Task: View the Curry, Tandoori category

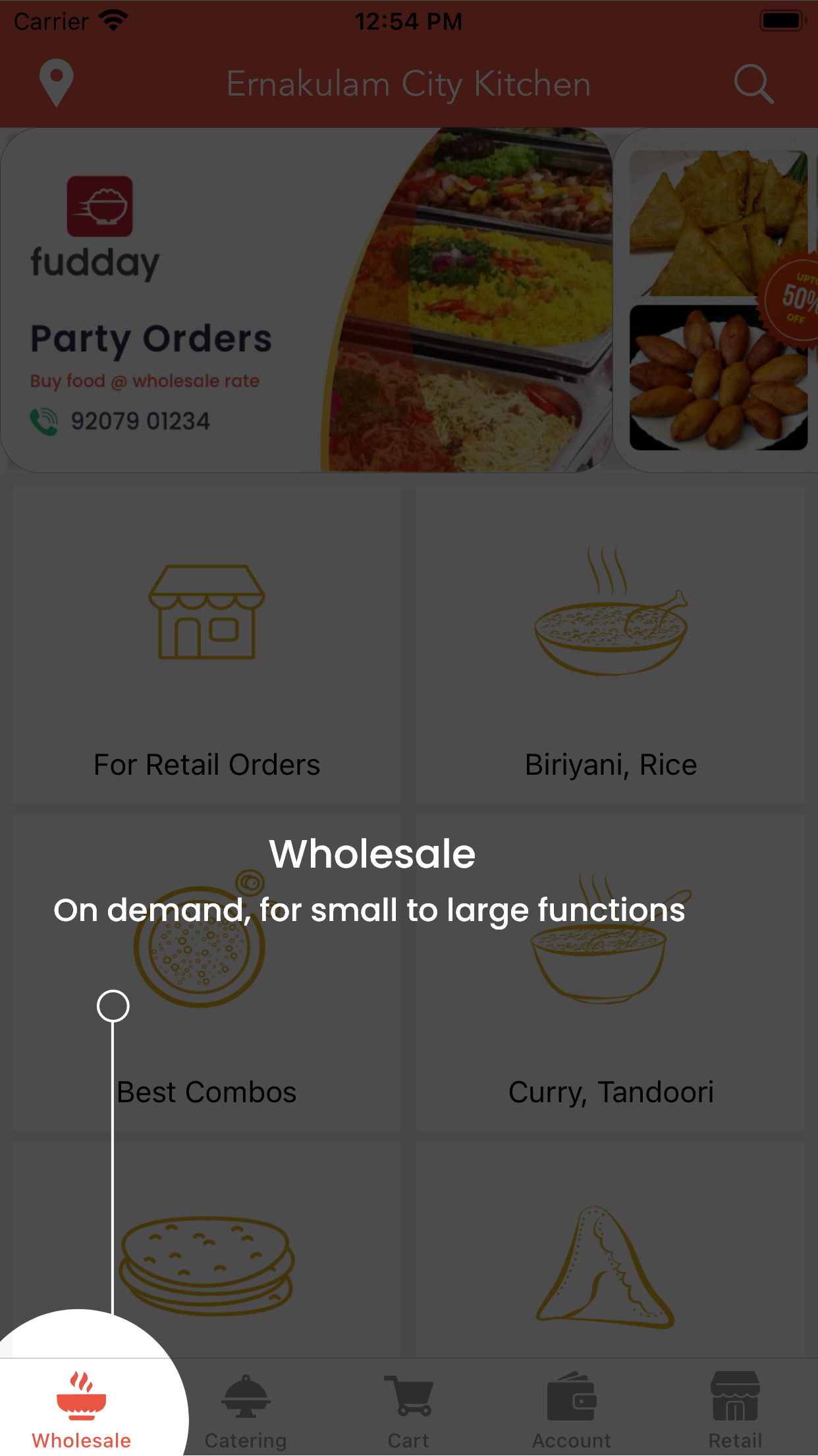Action: click(x=611, y=972)
